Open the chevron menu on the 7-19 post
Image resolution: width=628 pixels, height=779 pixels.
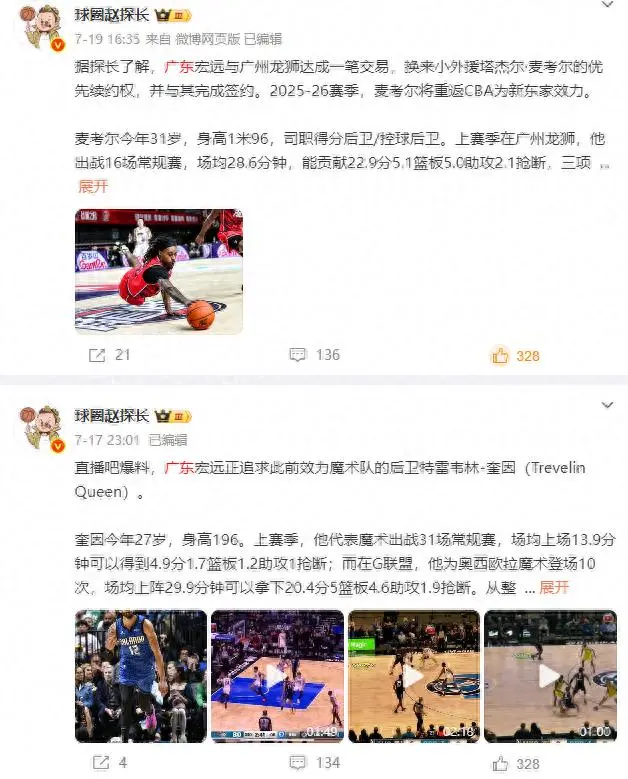coord(606,6)
